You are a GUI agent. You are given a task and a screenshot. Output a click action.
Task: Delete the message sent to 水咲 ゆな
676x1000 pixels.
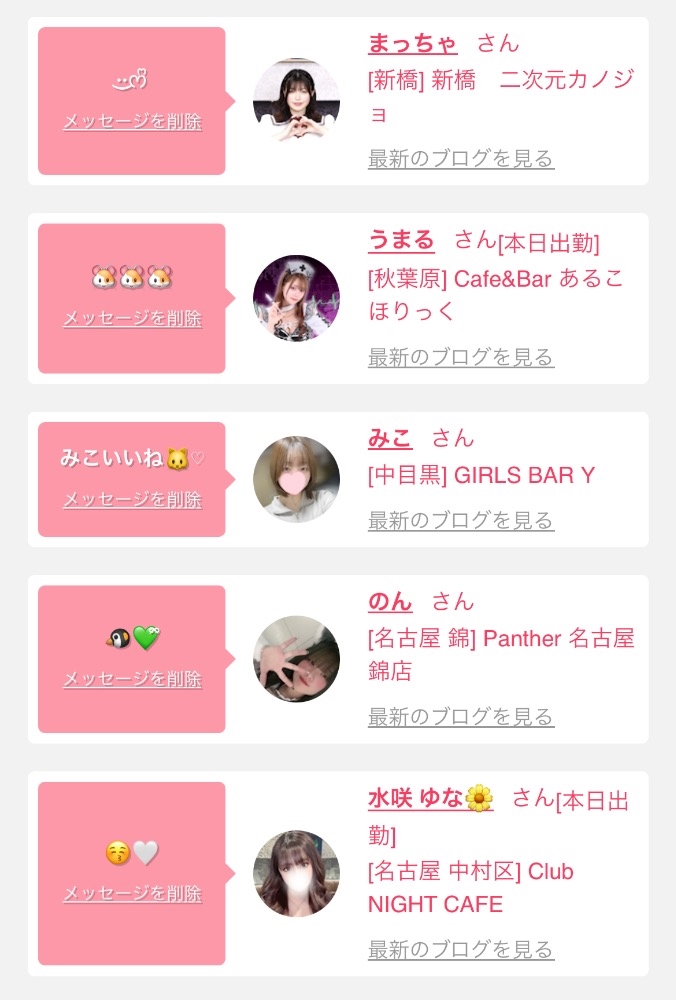pyautogui.click(x=132, y=893)
